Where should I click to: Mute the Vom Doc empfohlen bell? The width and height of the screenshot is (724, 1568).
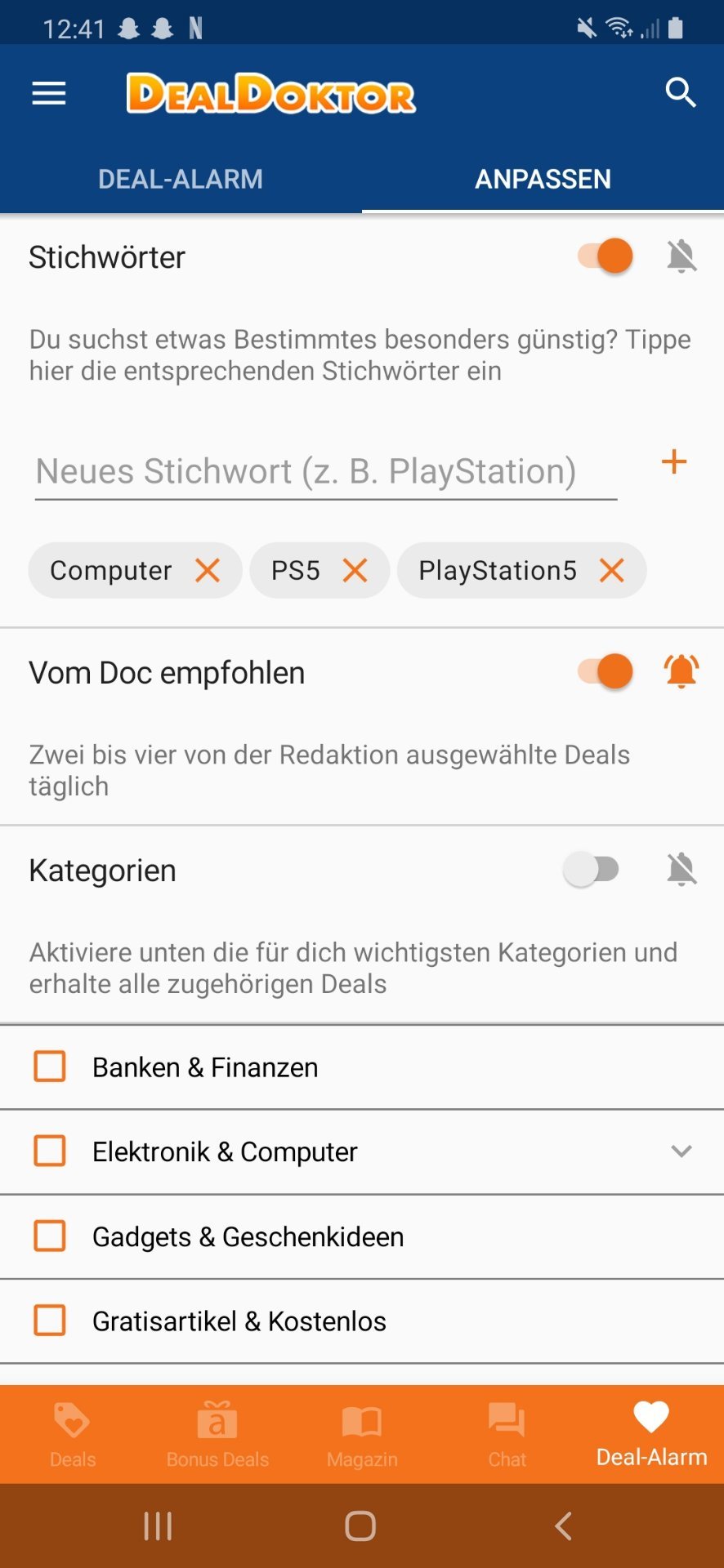pyautogui.click(x=682, y=671)
